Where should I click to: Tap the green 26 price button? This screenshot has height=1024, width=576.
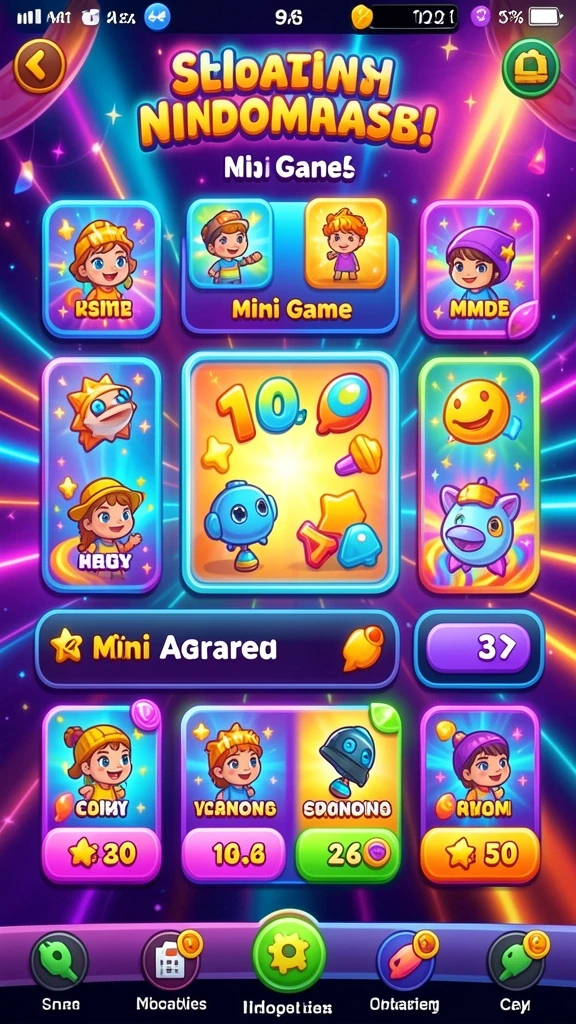pyautogui.click(x=347, y=856)
